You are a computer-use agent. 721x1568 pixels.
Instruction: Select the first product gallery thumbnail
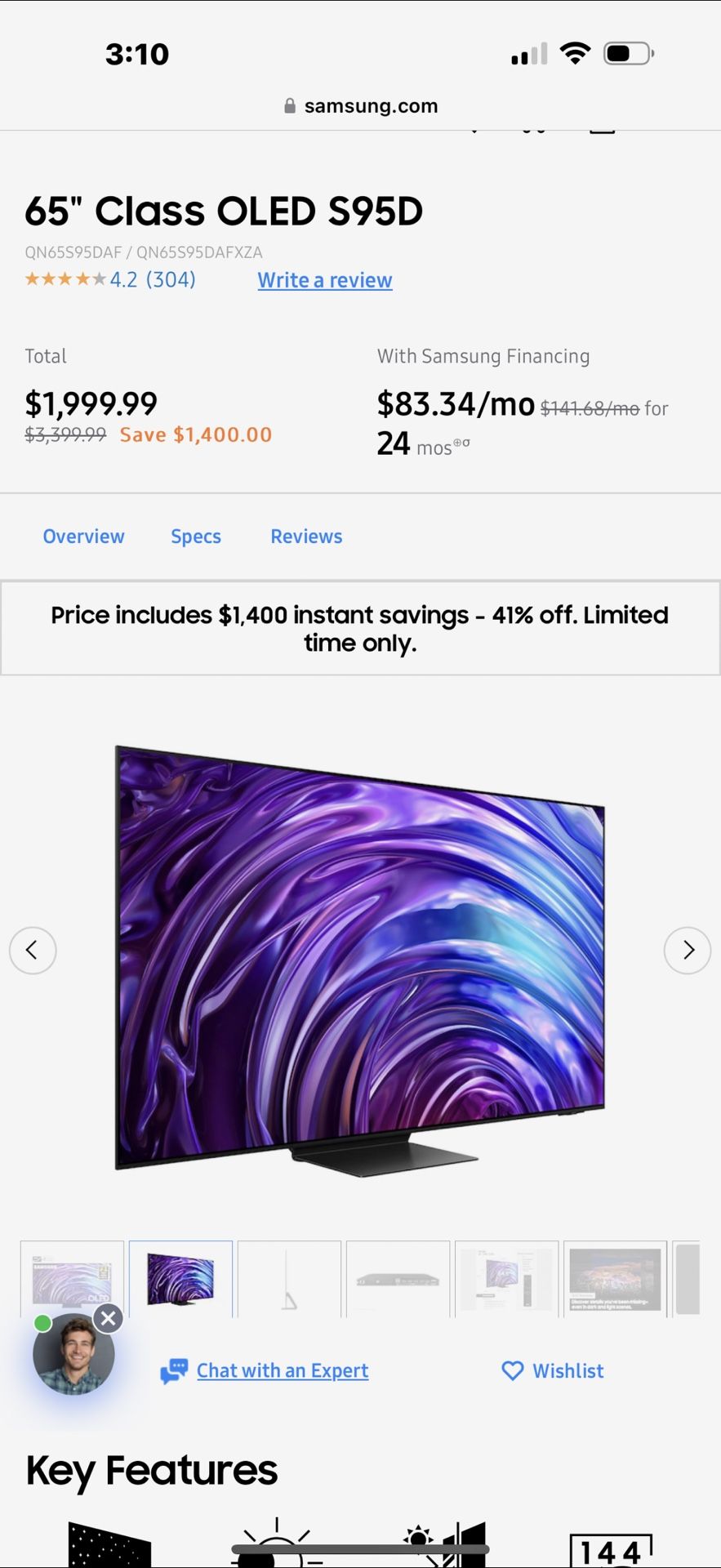click(x=72, y=1274)
